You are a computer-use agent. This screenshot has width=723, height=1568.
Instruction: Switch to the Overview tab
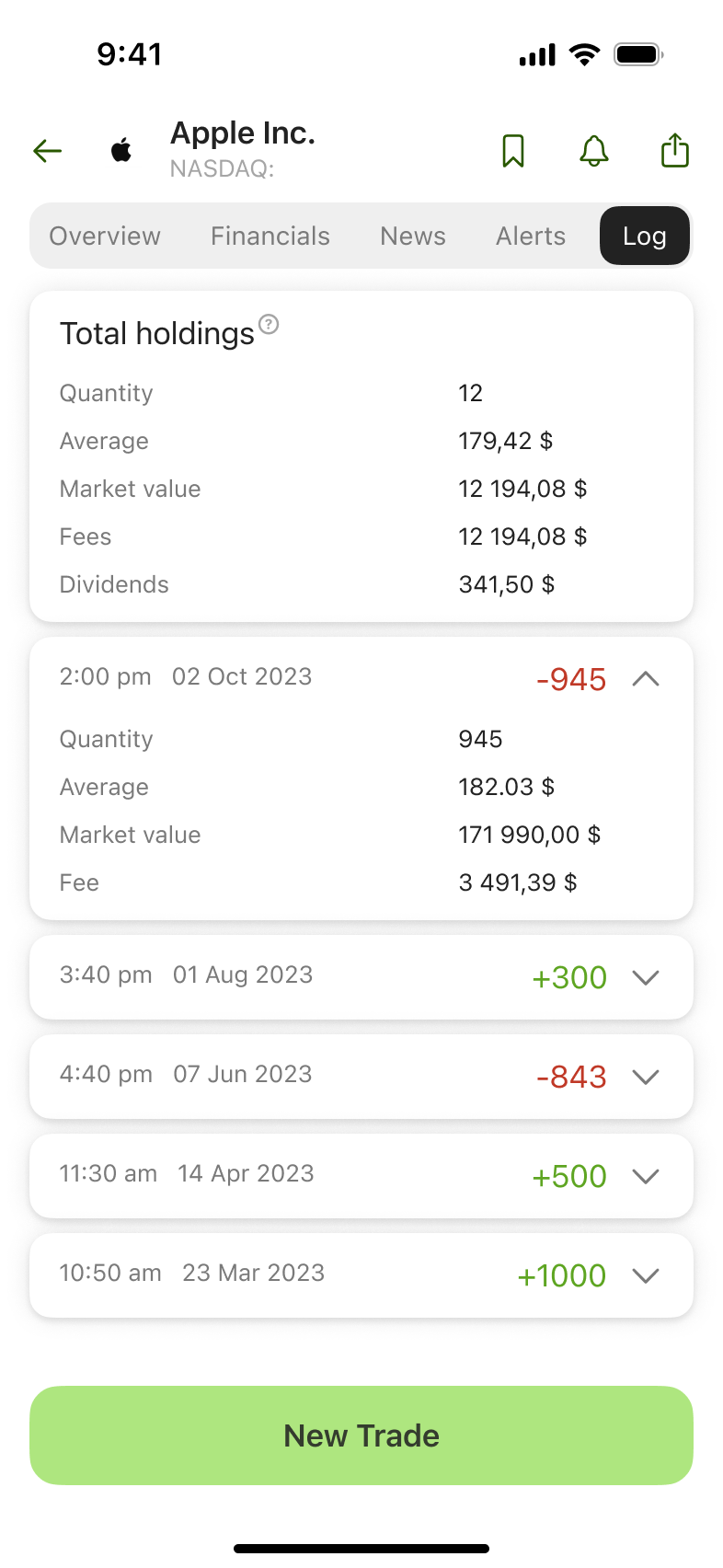(105, 236)
